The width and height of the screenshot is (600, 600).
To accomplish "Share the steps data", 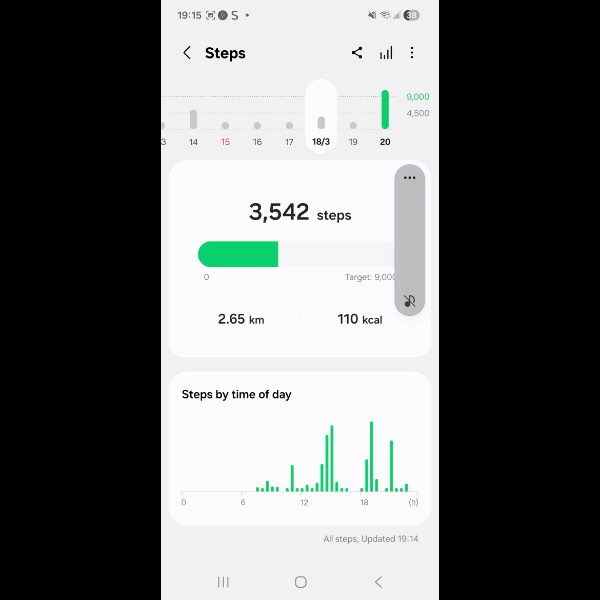I will pyautogui.click(x=357, y=53).
